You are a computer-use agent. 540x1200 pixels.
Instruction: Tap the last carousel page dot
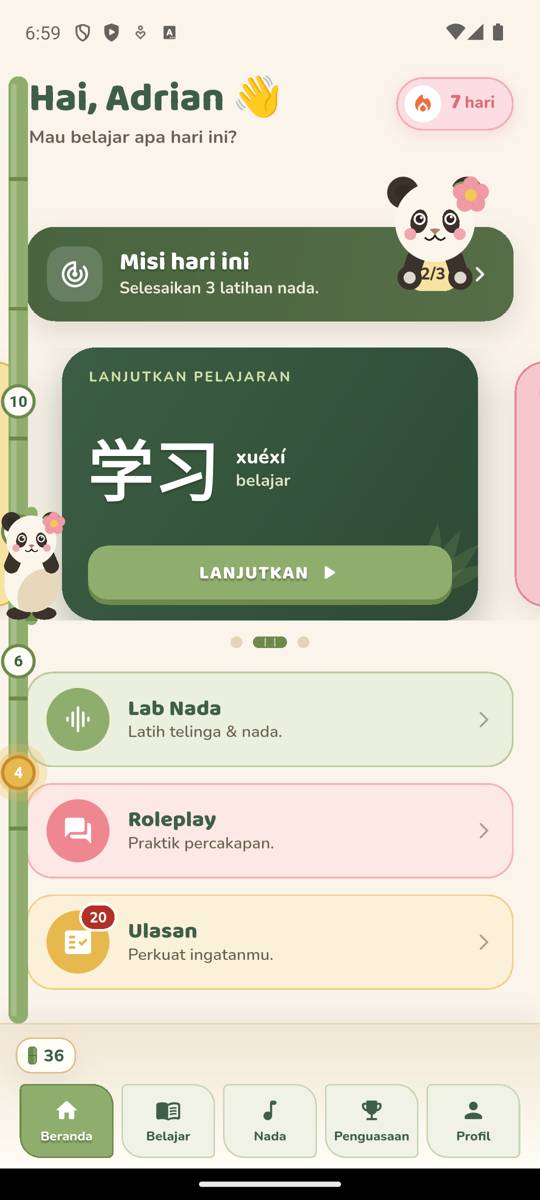[x=303, y=642]
